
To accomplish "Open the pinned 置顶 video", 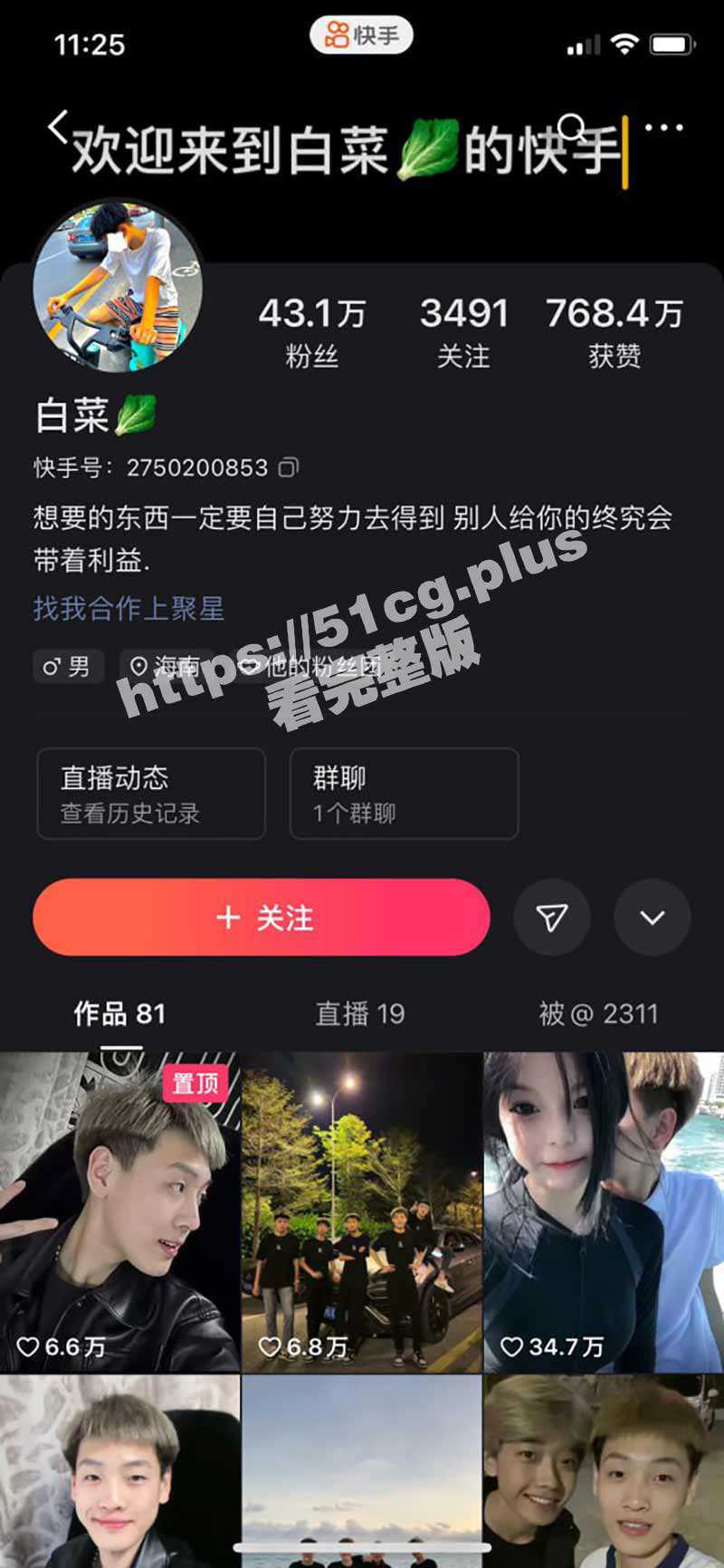I will 119,1212.
